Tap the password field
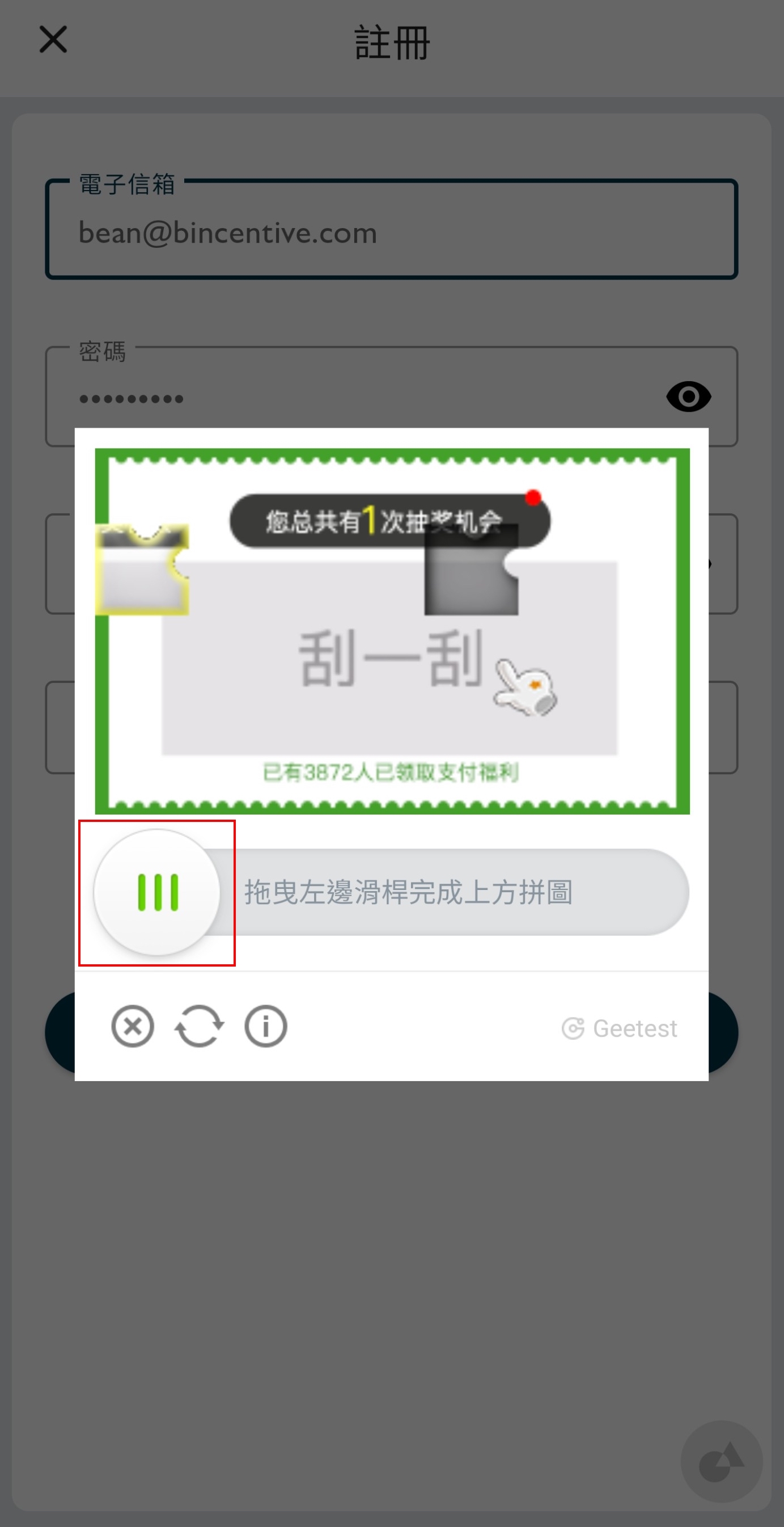Image resolution: width=784 pixels, height=1527 pixels. click(355, 398)
